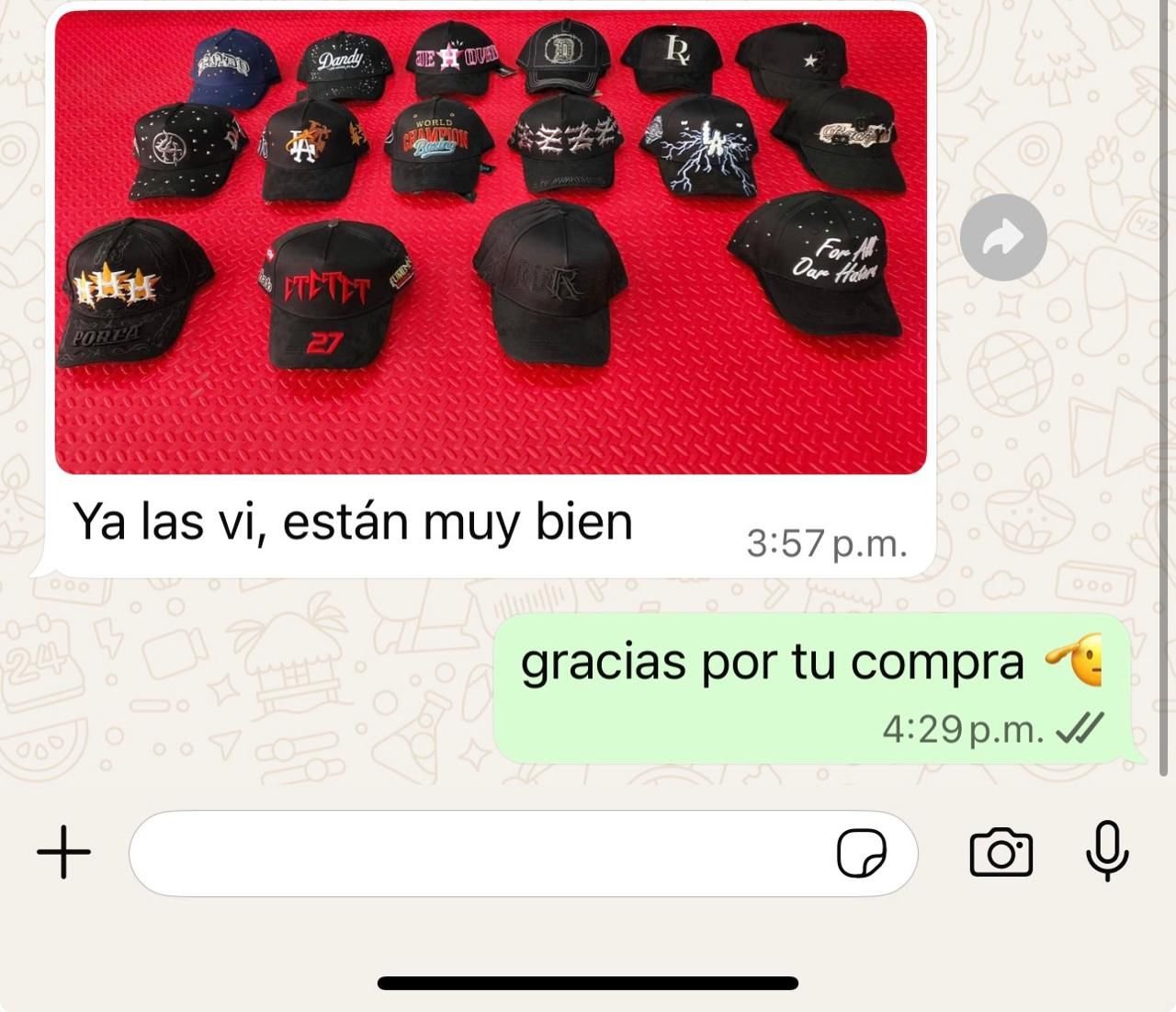The width and height of the screenshot is (1176, 1012).
Task: Open the camera to take a photo
Action: [1001, 853]
